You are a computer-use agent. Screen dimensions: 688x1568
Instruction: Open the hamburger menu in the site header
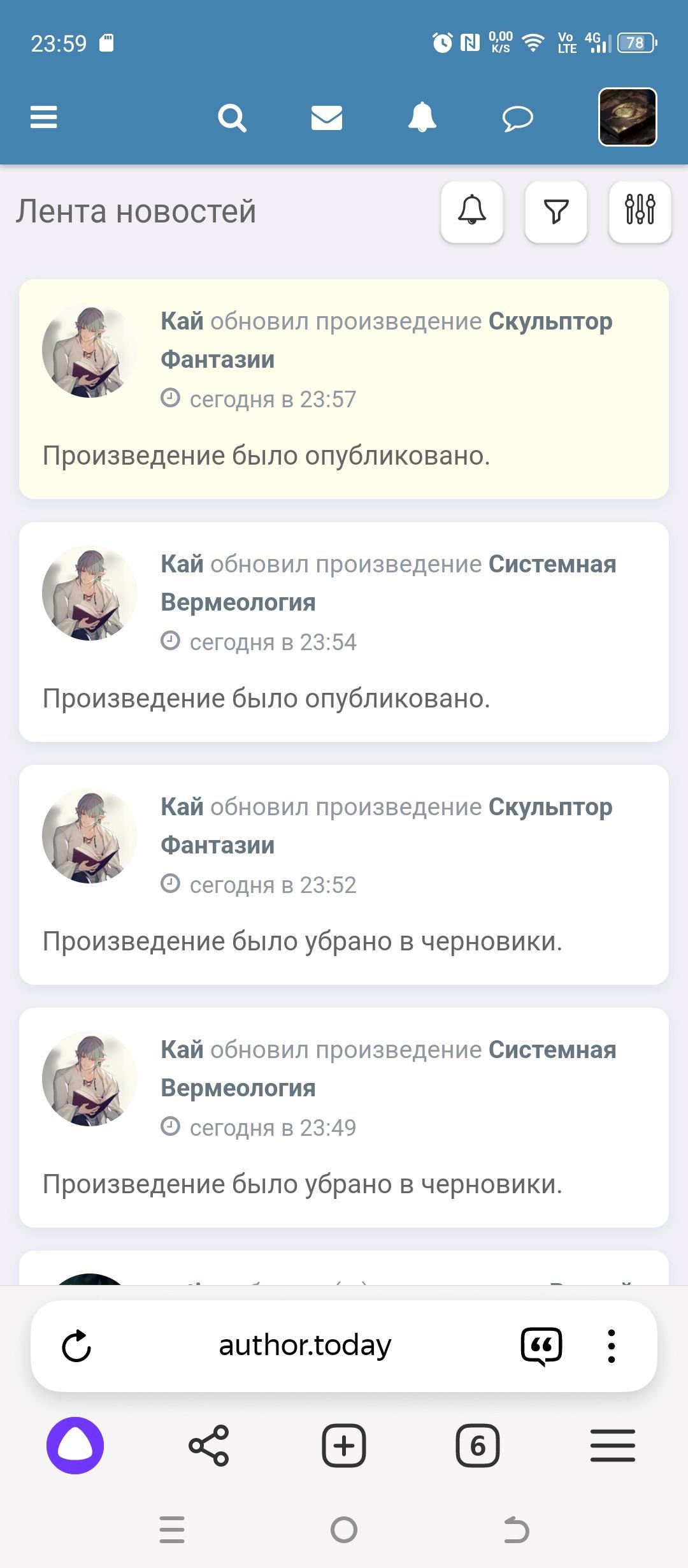(44, 117)
